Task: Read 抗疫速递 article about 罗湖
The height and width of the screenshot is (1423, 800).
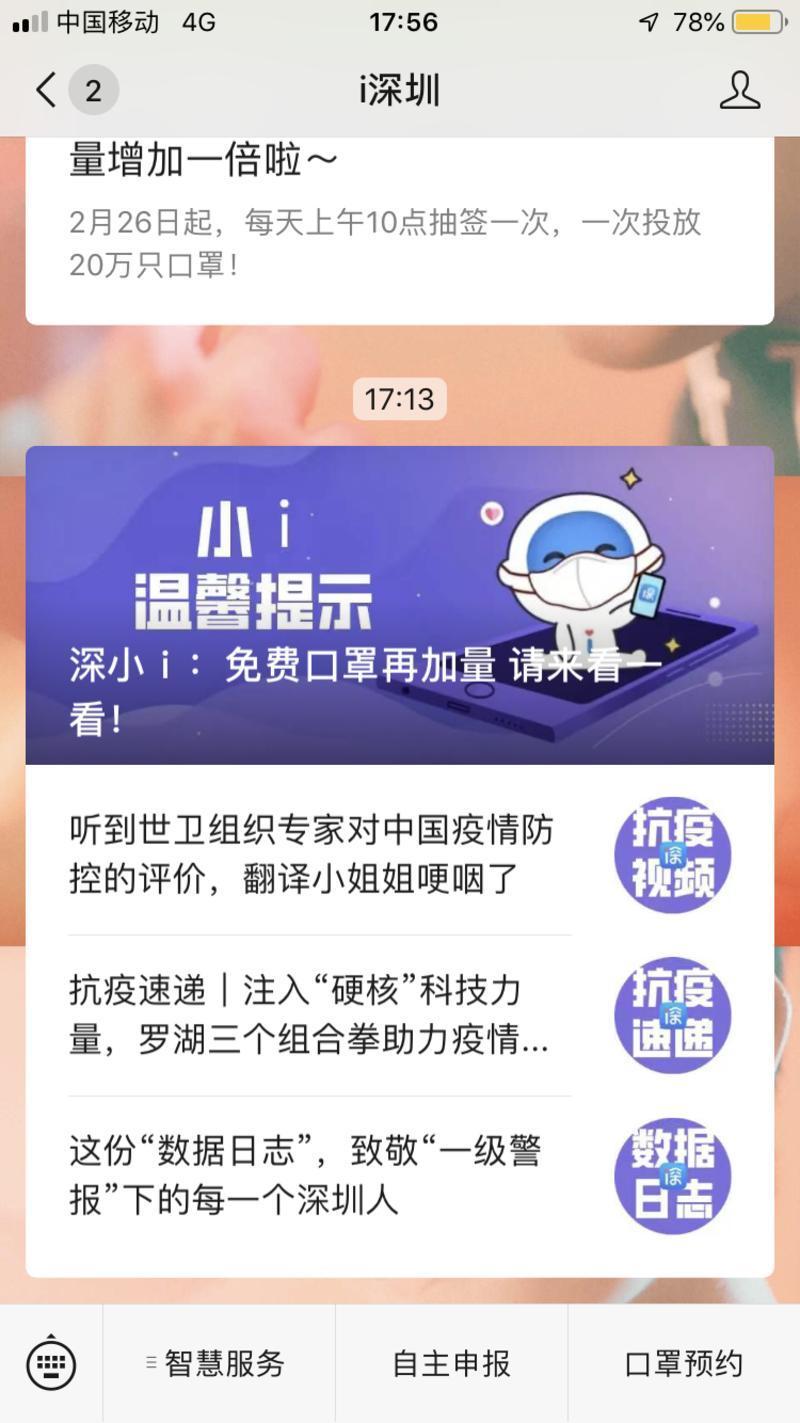Action: 399,1016
